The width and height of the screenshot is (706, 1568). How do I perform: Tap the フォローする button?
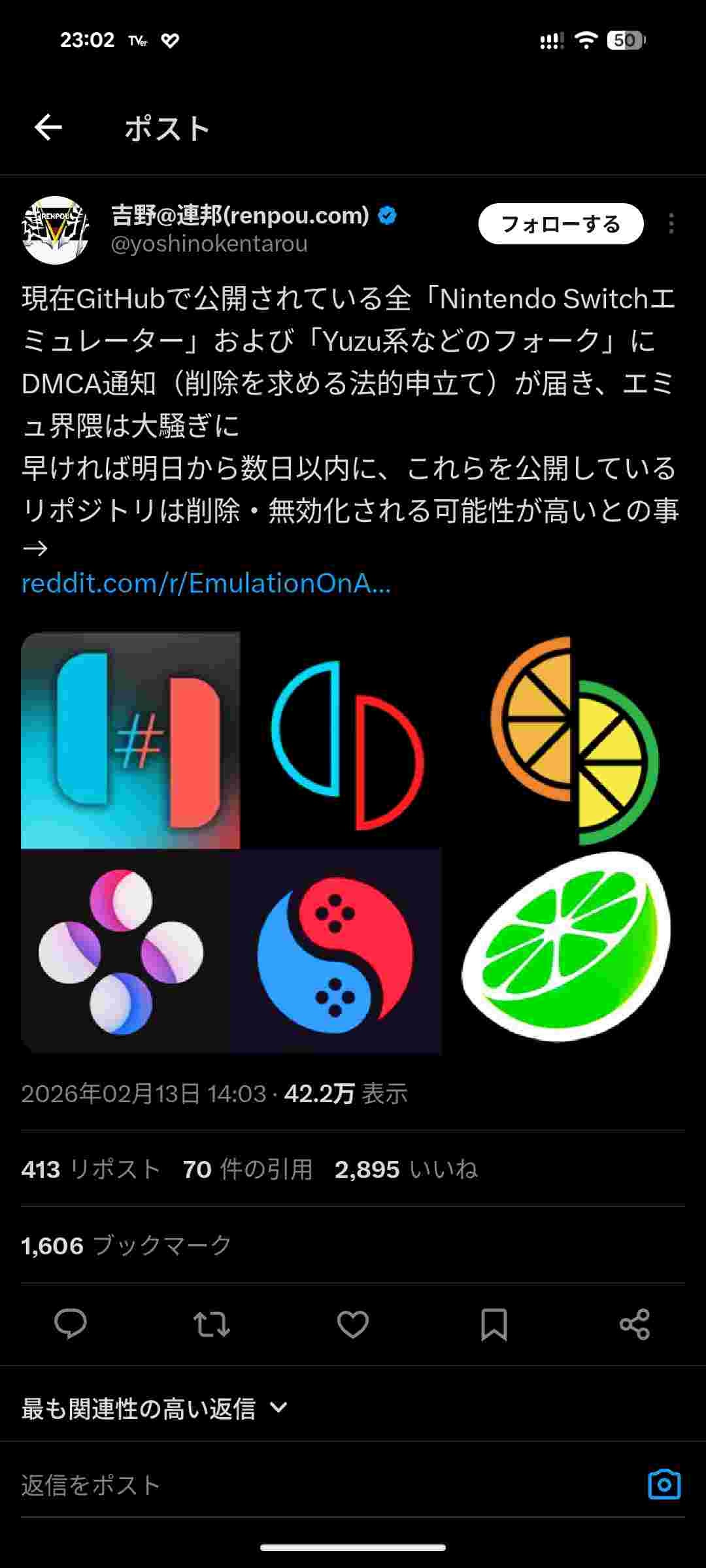(560, 224)
